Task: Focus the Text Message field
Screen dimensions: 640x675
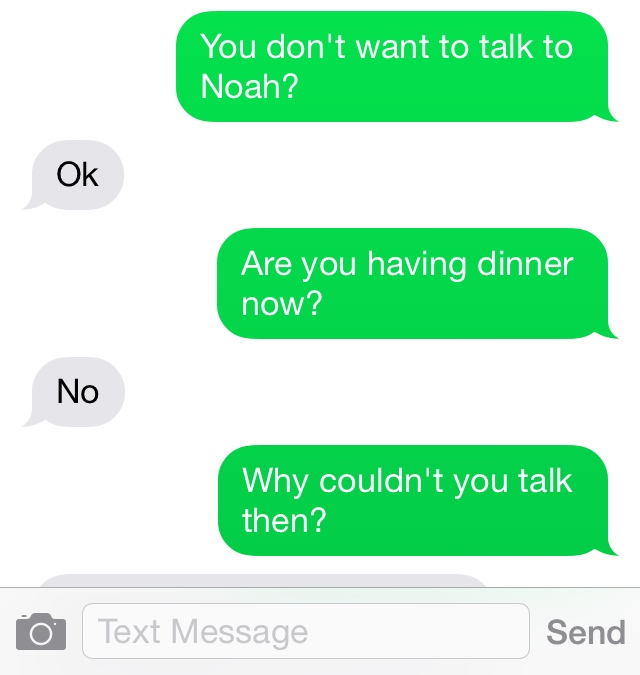Action: (305, 631)
